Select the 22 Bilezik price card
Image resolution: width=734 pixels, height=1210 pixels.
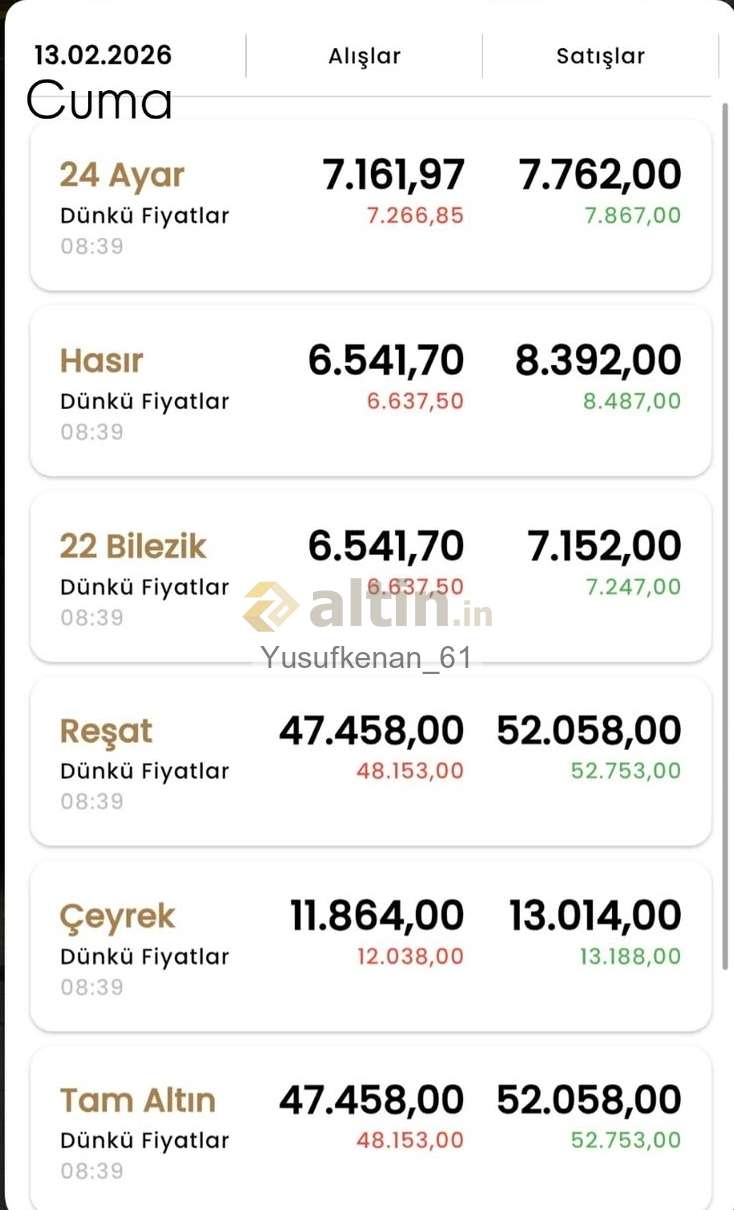click(x=370, y=577)
